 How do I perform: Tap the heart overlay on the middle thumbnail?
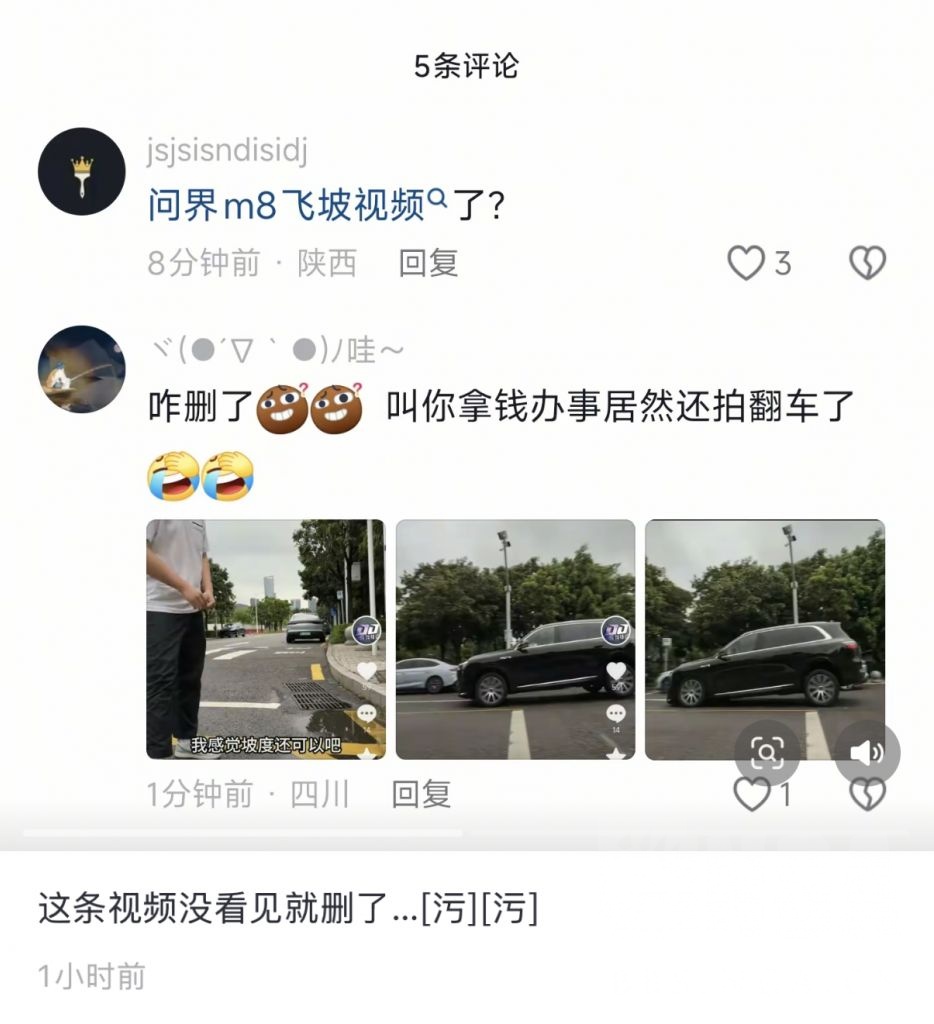point(617,670)
